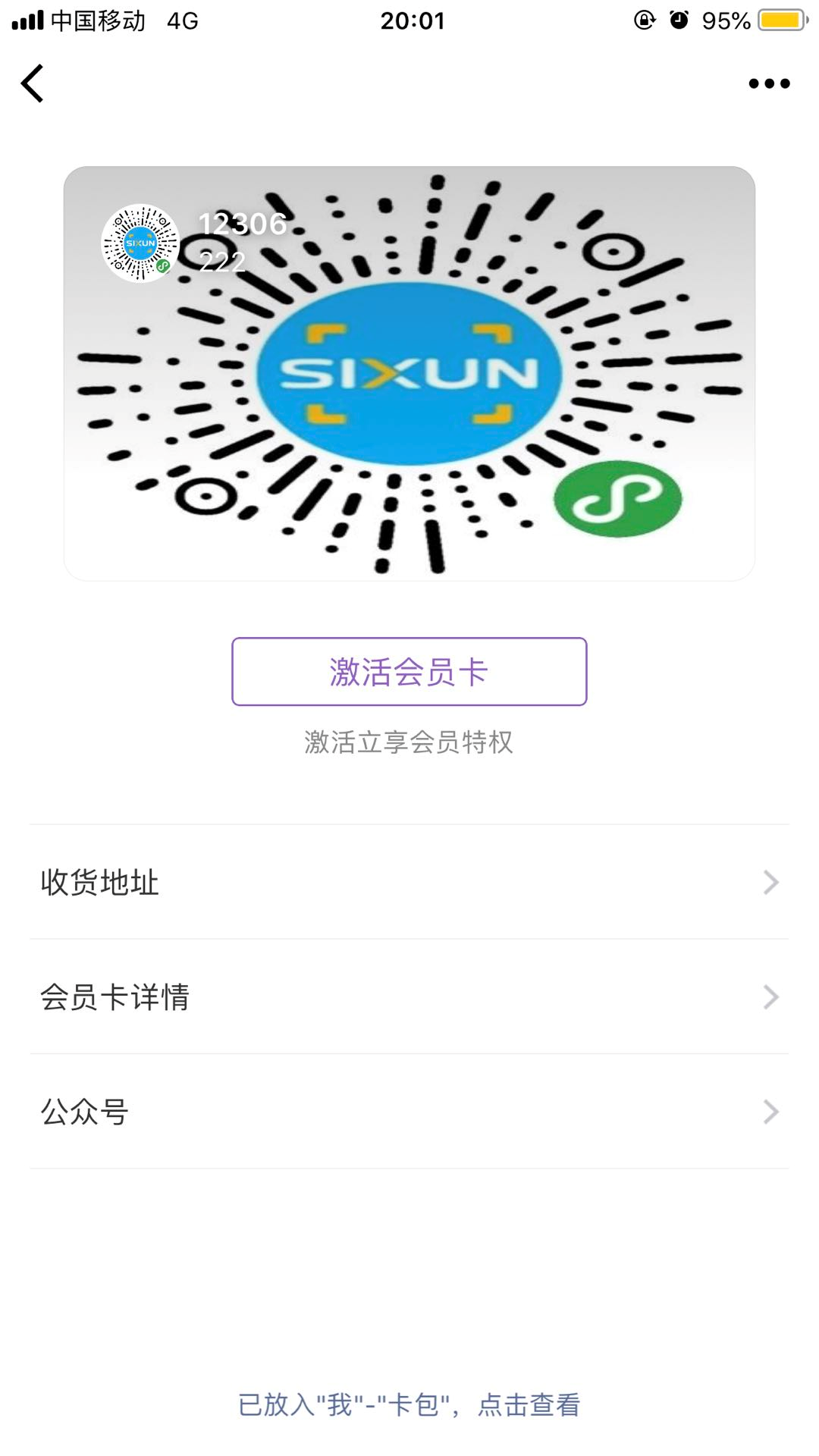Open the 公众号 row
The image size is (819, 1456).
(x=409, y=1112)
